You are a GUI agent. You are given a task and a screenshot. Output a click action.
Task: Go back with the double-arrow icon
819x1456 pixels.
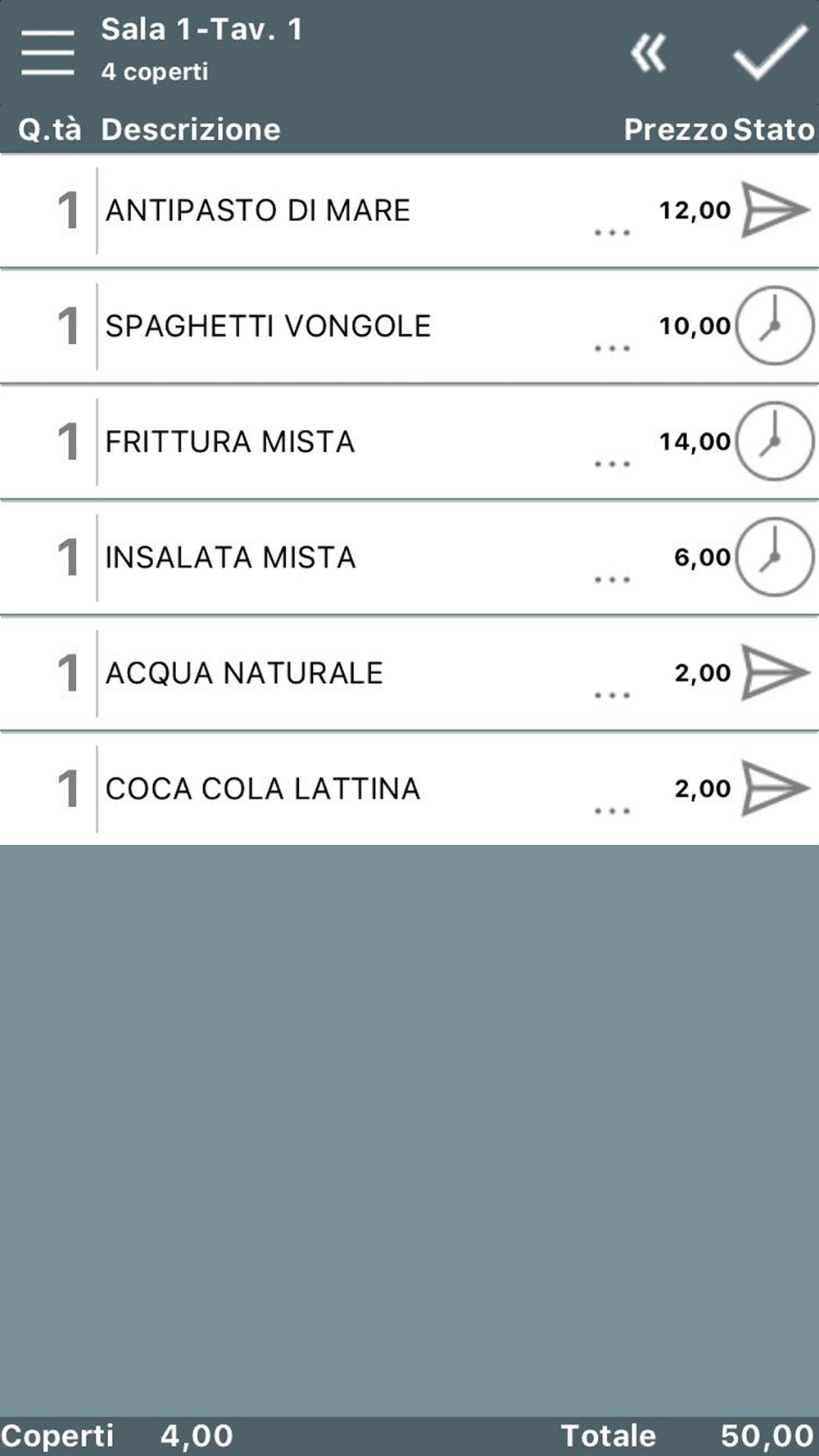[x=648, y=54]
